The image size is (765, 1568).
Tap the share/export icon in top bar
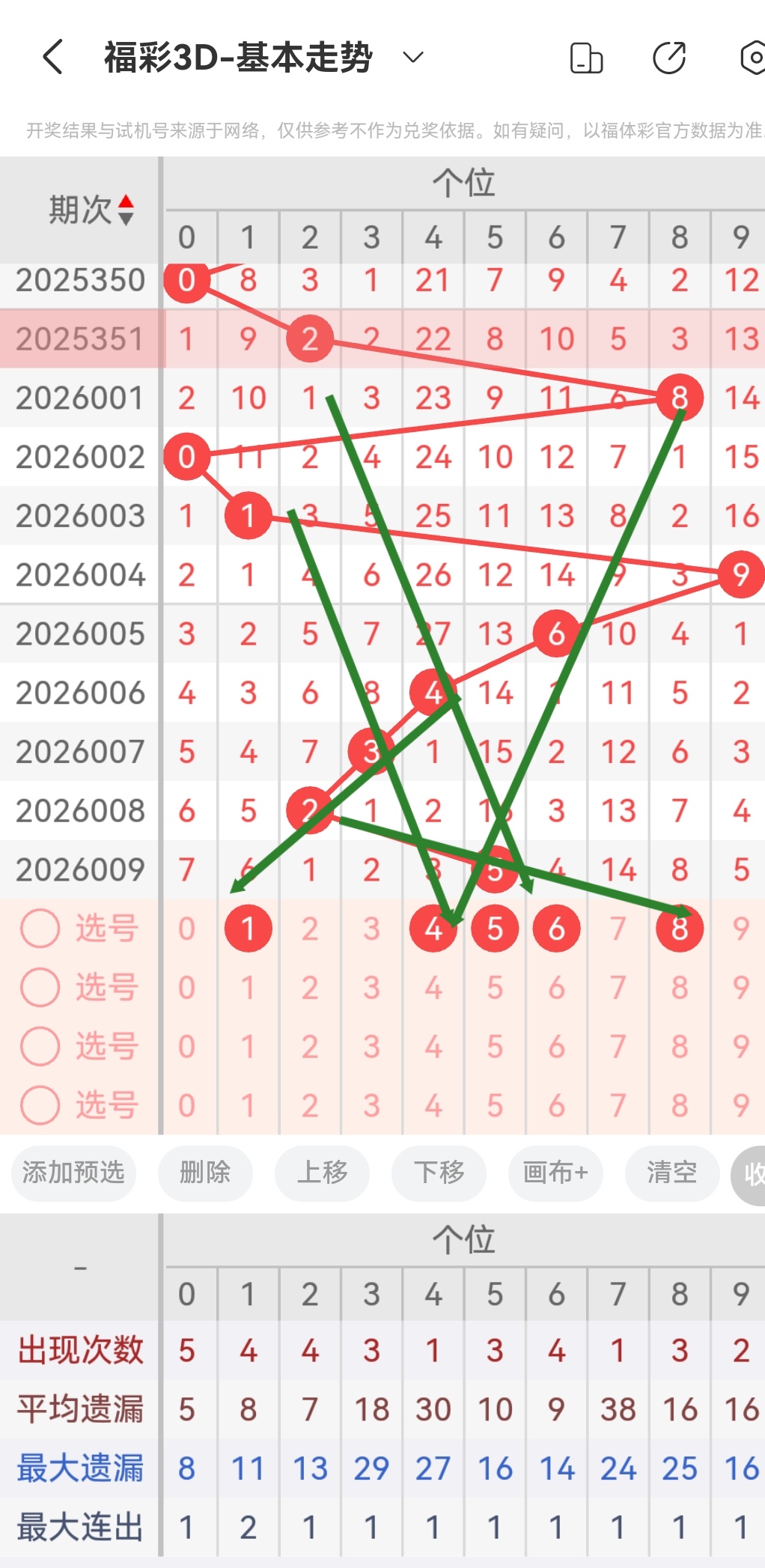670,56
